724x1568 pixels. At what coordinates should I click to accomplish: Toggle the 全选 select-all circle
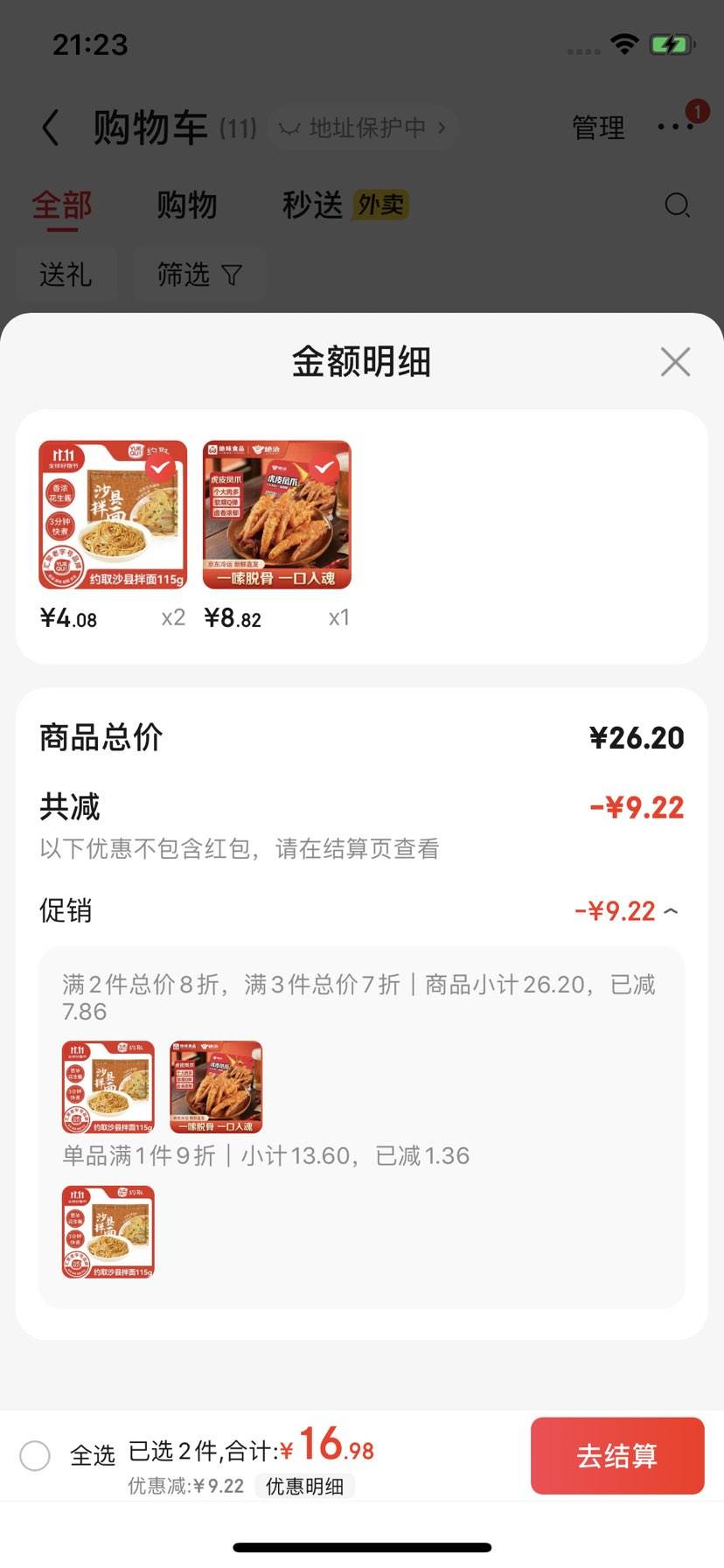pos(35,1455)
